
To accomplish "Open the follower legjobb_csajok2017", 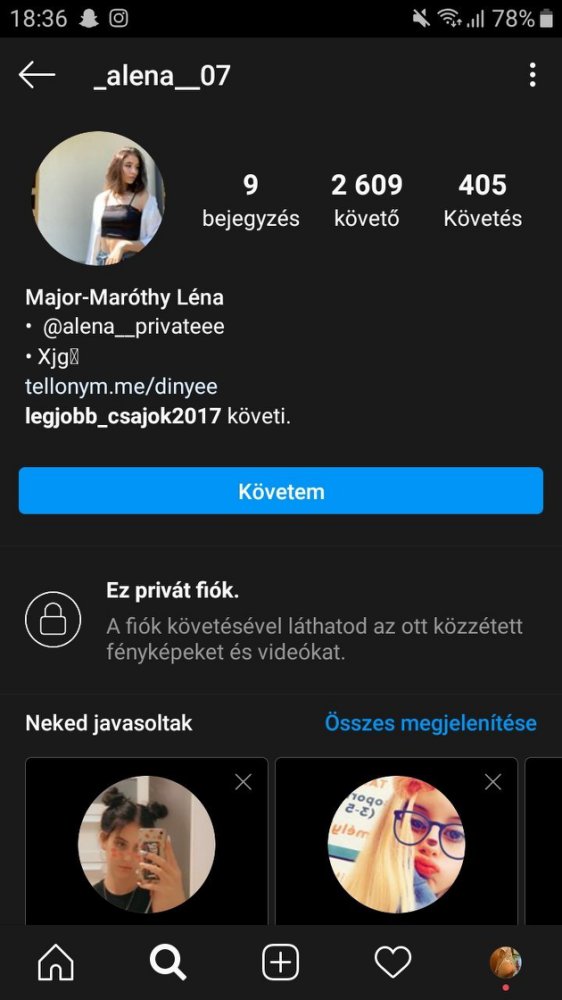I will (123, 416).
